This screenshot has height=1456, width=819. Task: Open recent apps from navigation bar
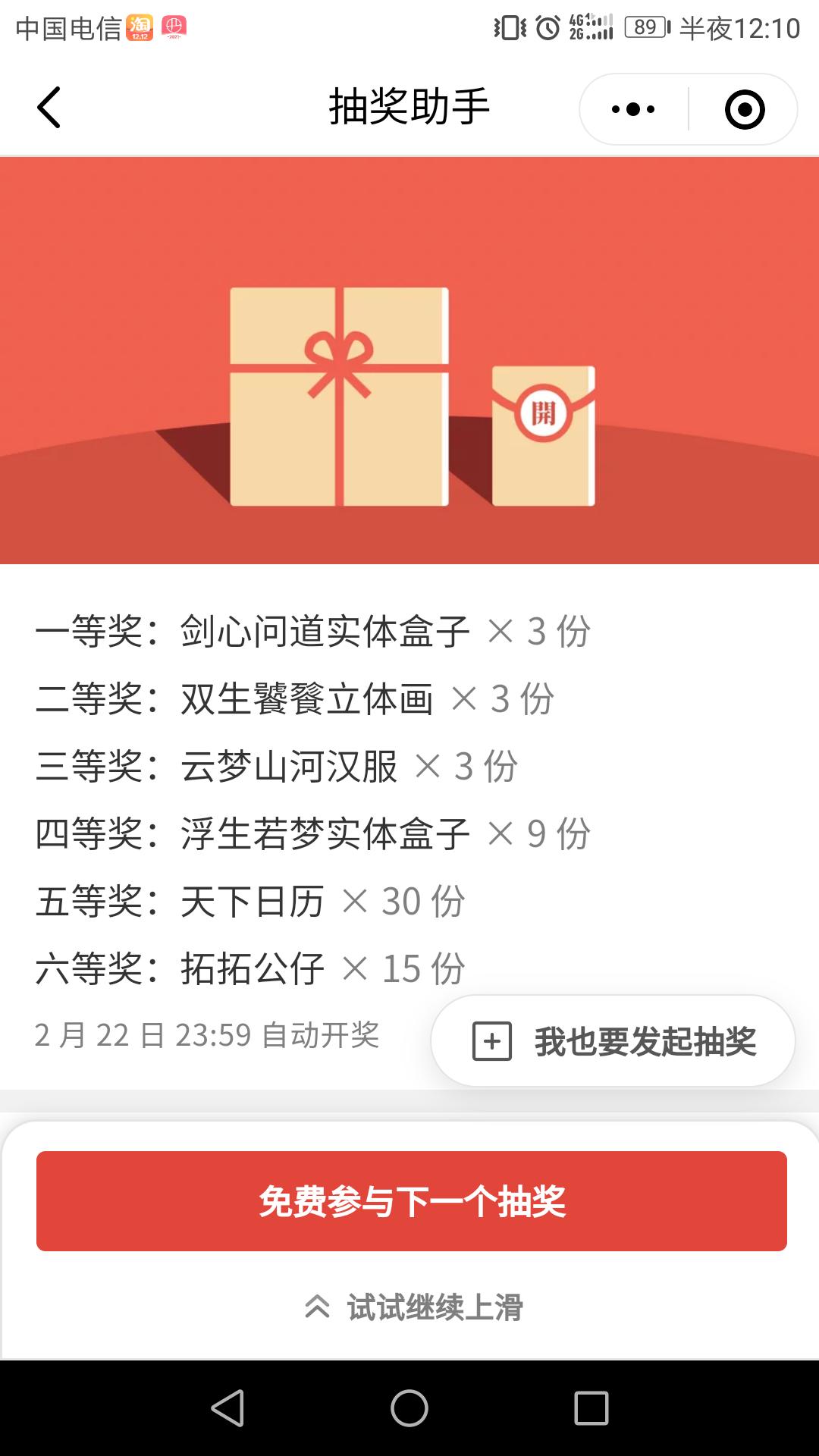click(591, 1408)
